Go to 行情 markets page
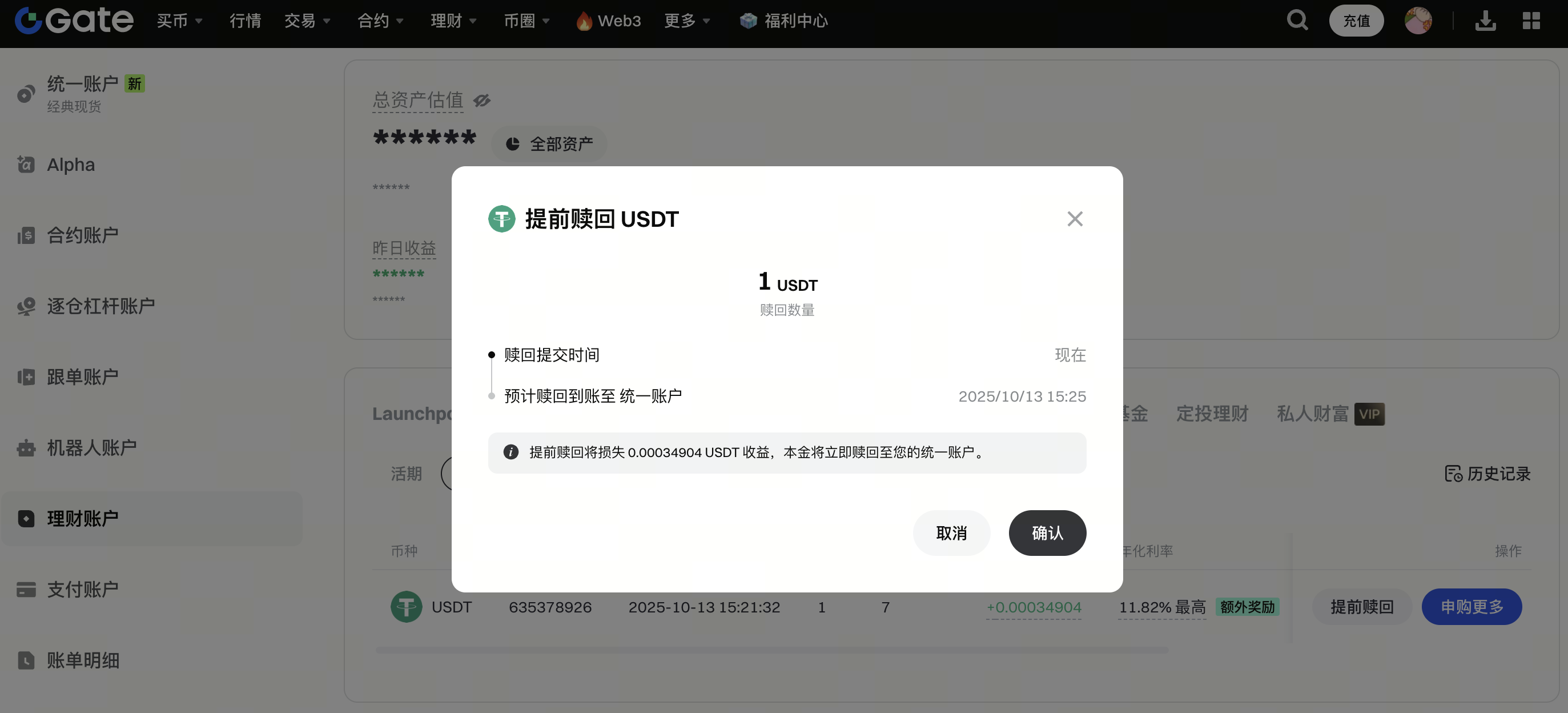Viewport: 1568px width, 713px height. 246,21
